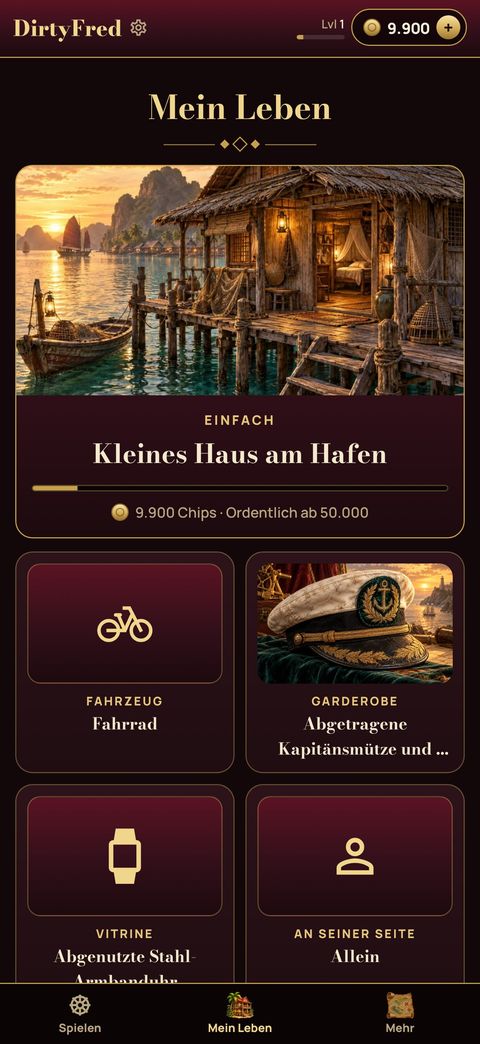Open the Kleines Haus am Hafen card
Screen dimensions: 480x1044
[240, 351]
